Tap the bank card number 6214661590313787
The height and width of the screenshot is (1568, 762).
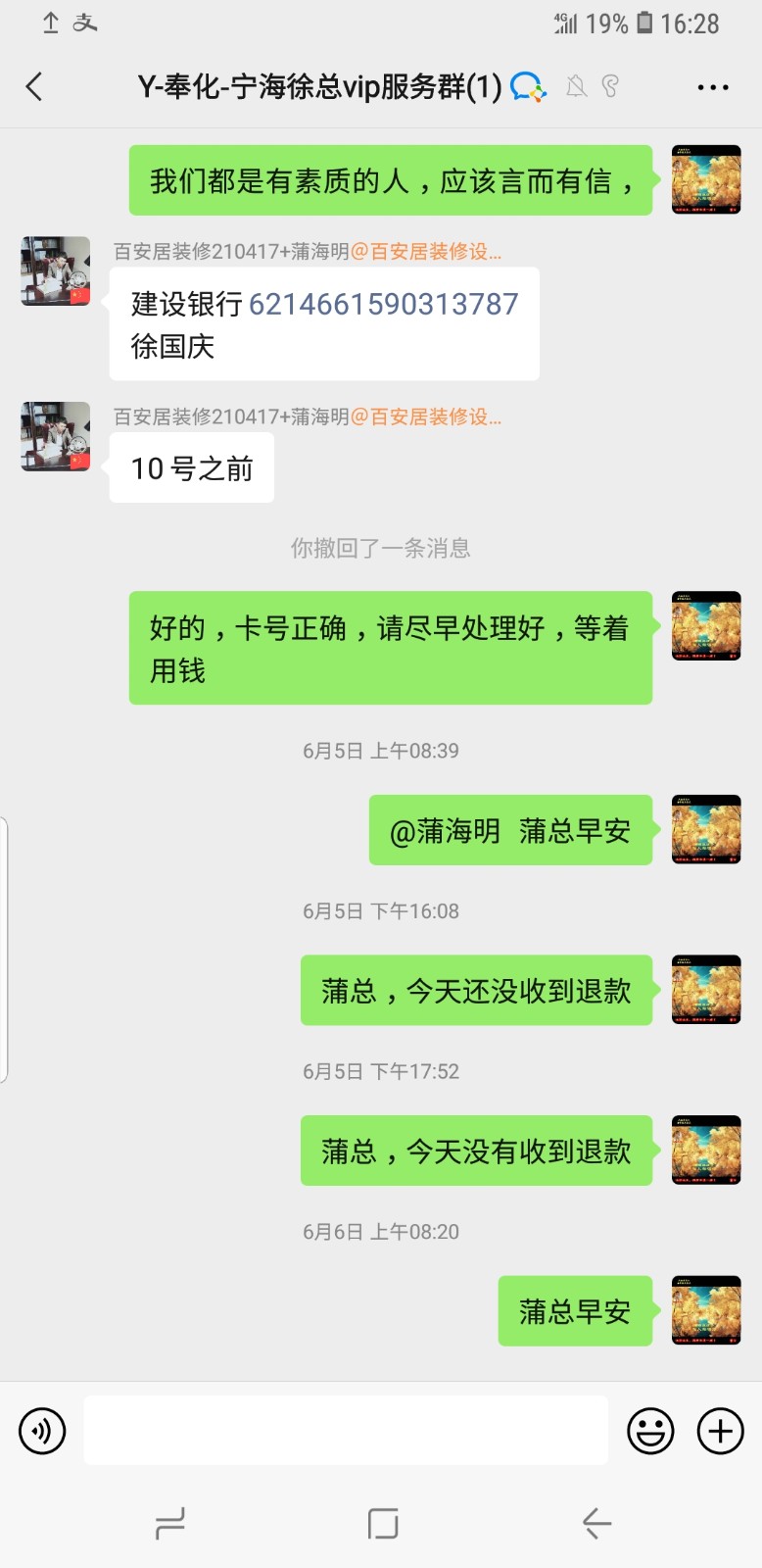click(x=383, y=305)
